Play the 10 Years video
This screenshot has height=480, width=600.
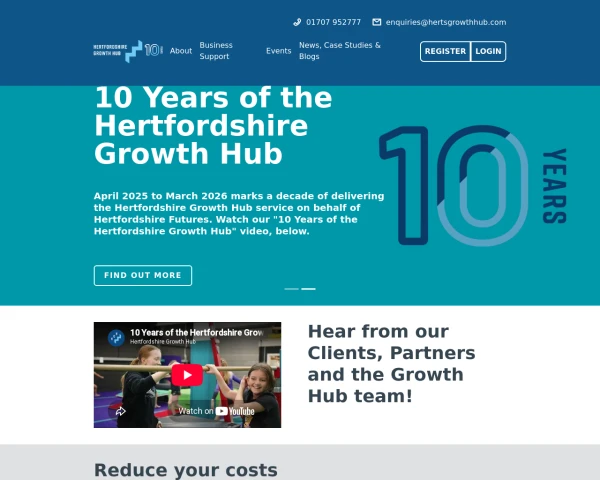pos(187,375)
